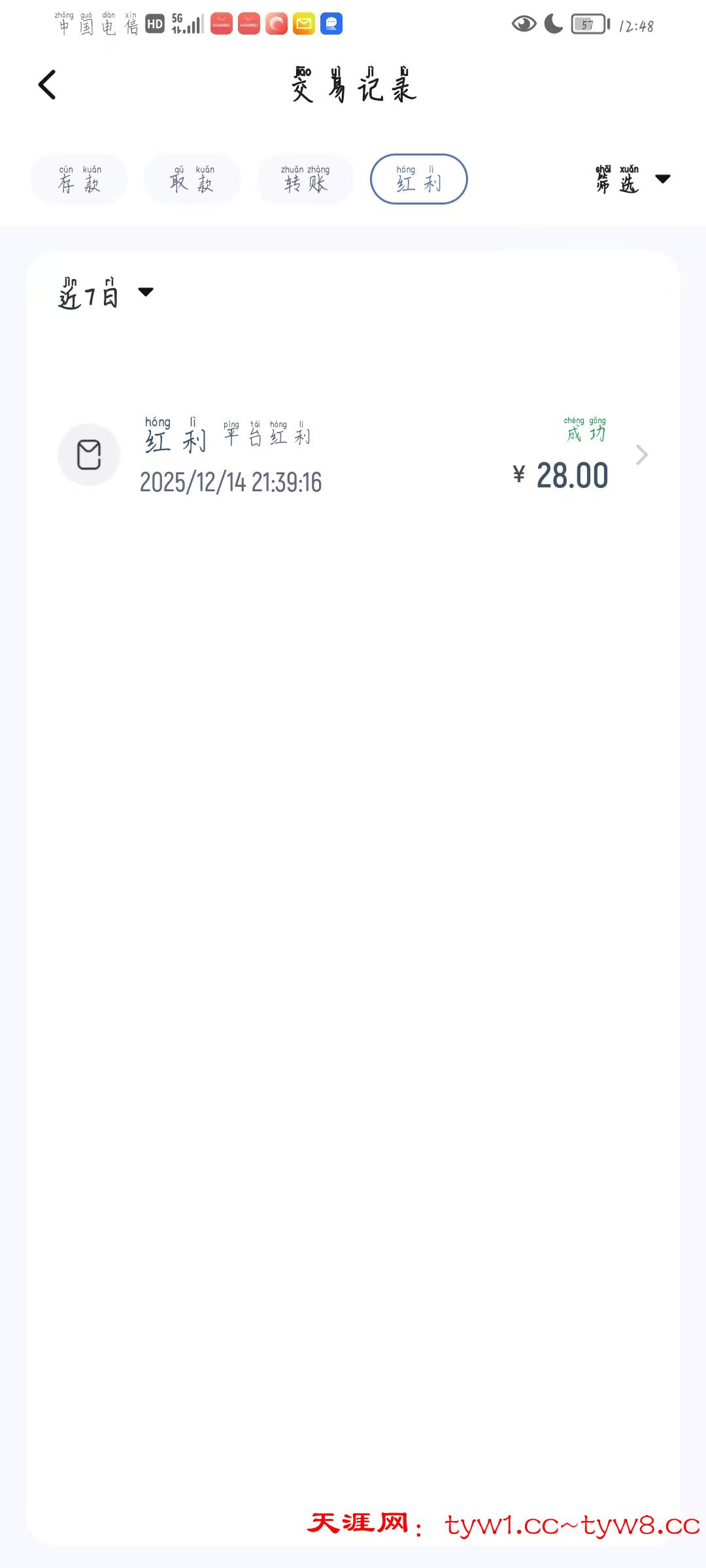Switch to the 存款 tab

79,180
